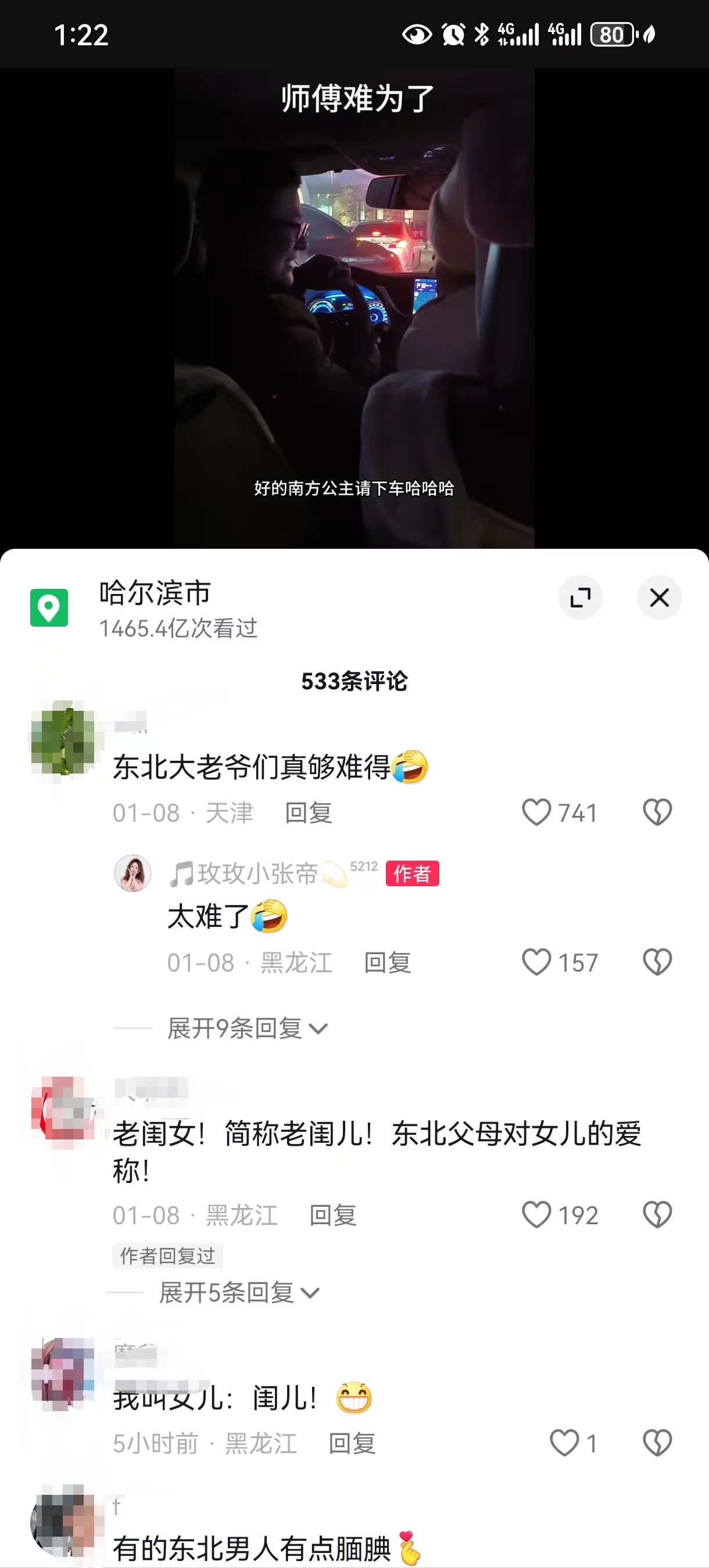The height and width of the screenshot is (1568, 709).
Task: Like the author's 太难了 reply
Action: [536, 962]
